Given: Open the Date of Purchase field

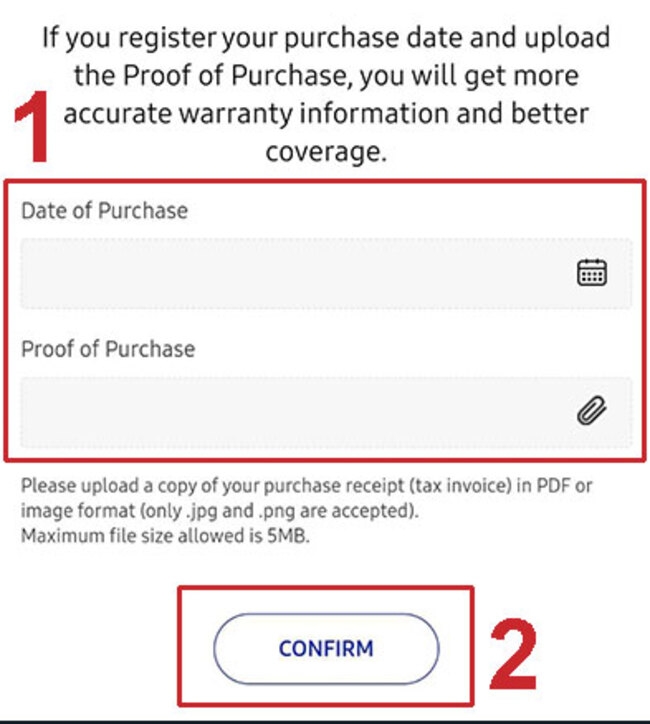Looking at the screenshot, I should [x=290, y=273].
